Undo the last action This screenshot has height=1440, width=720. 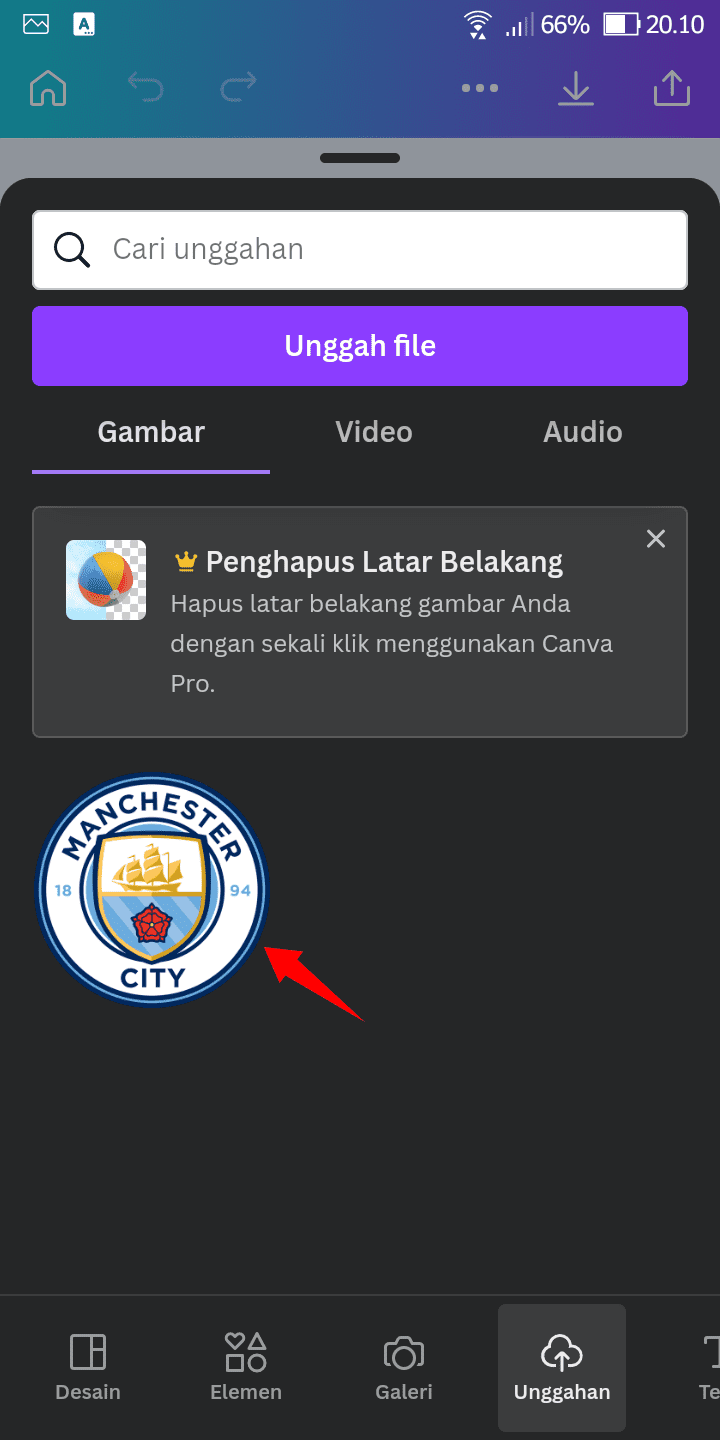[x=145, y=88]
